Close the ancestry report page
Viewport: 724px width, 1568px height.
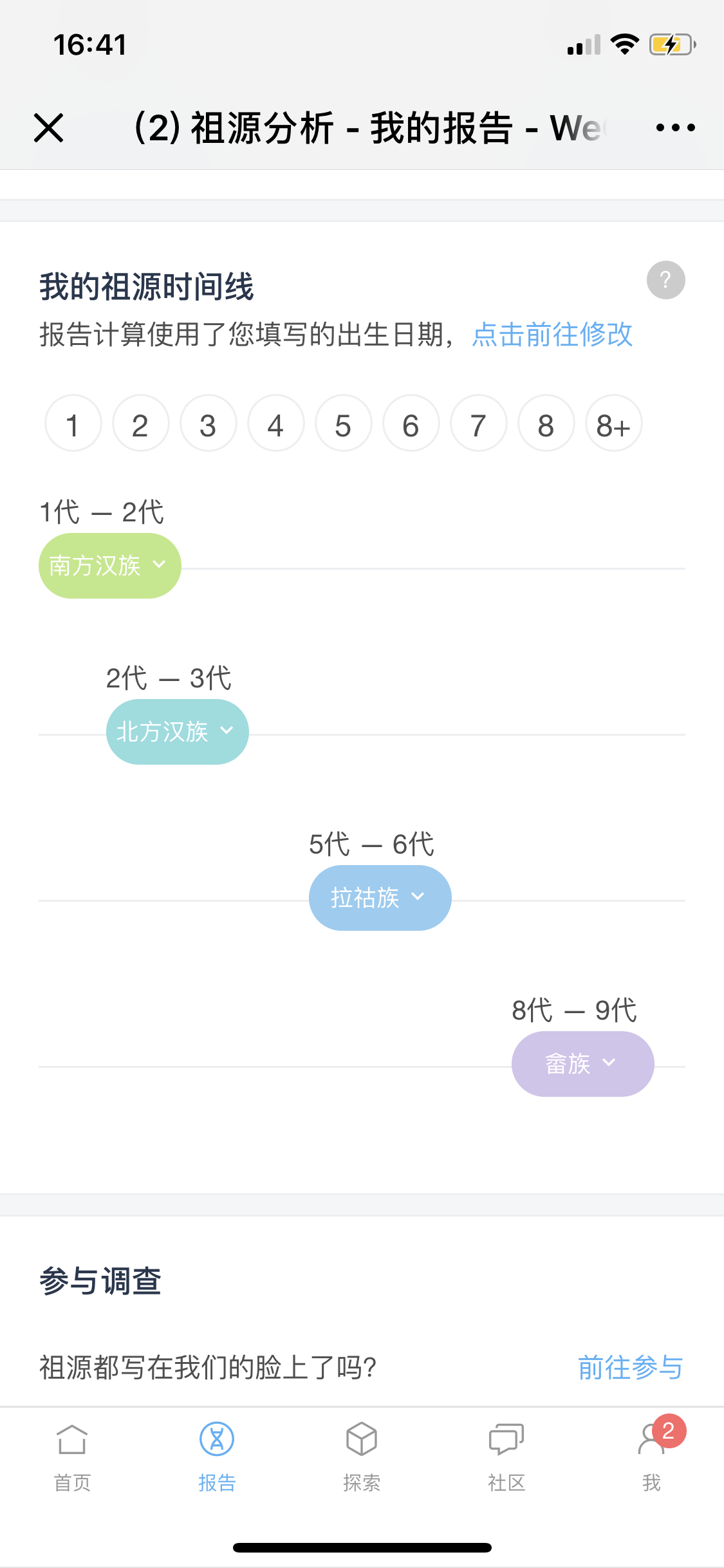(x=48, y=127)
